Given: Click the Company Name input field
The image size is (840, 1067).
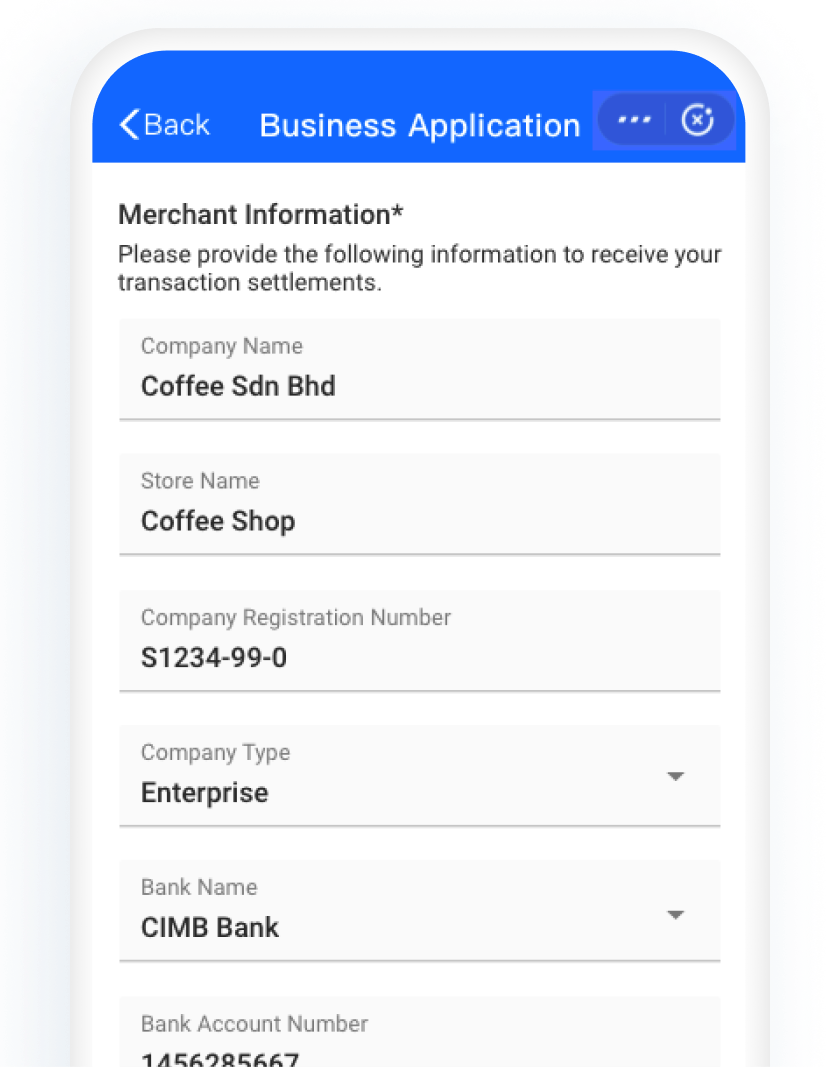Looking at the screenshot, I should pyautogui.click(x=420, y=368).
